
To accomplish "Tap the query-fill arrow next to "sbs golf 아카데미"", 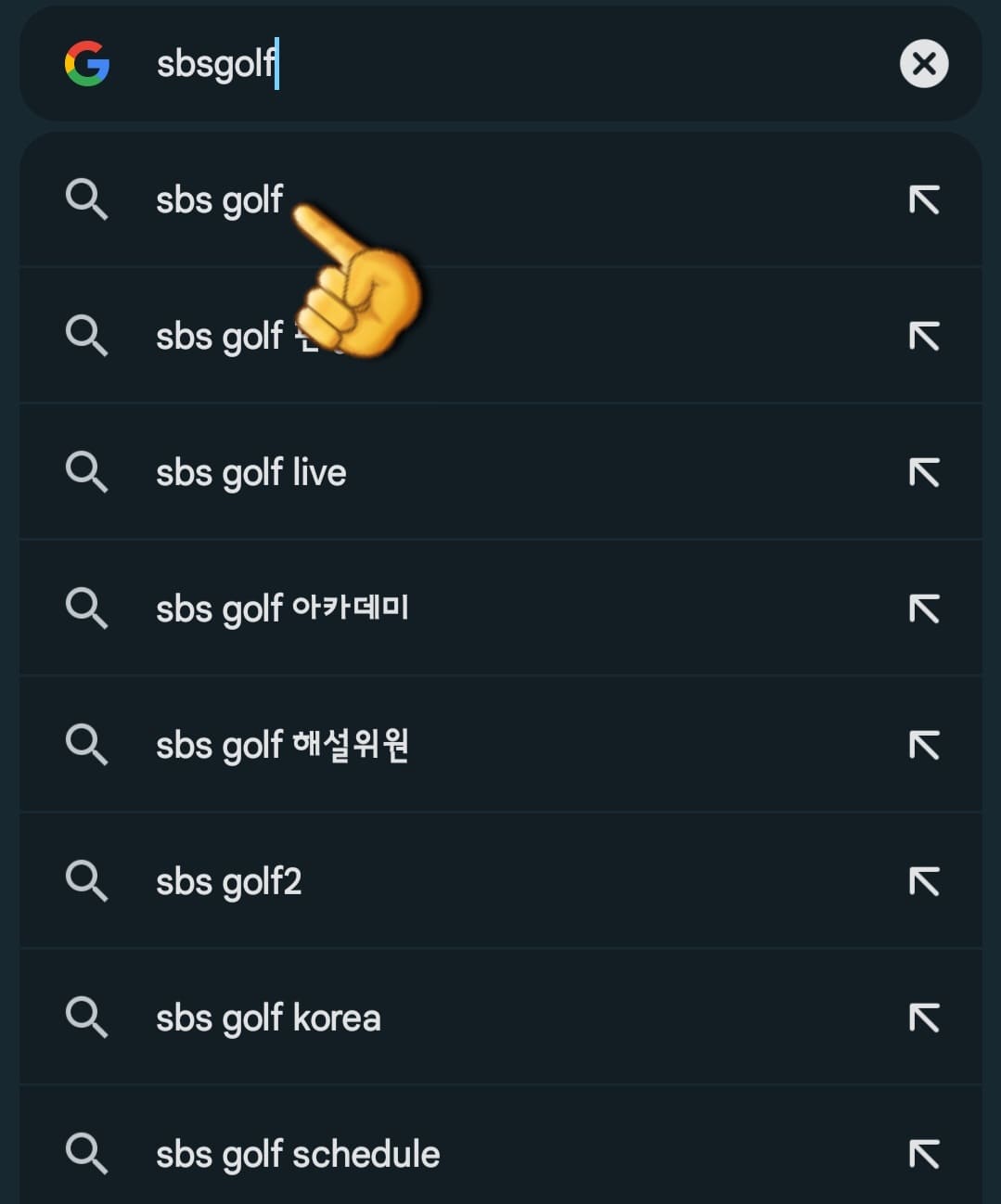I will click(x=923, y=608).
